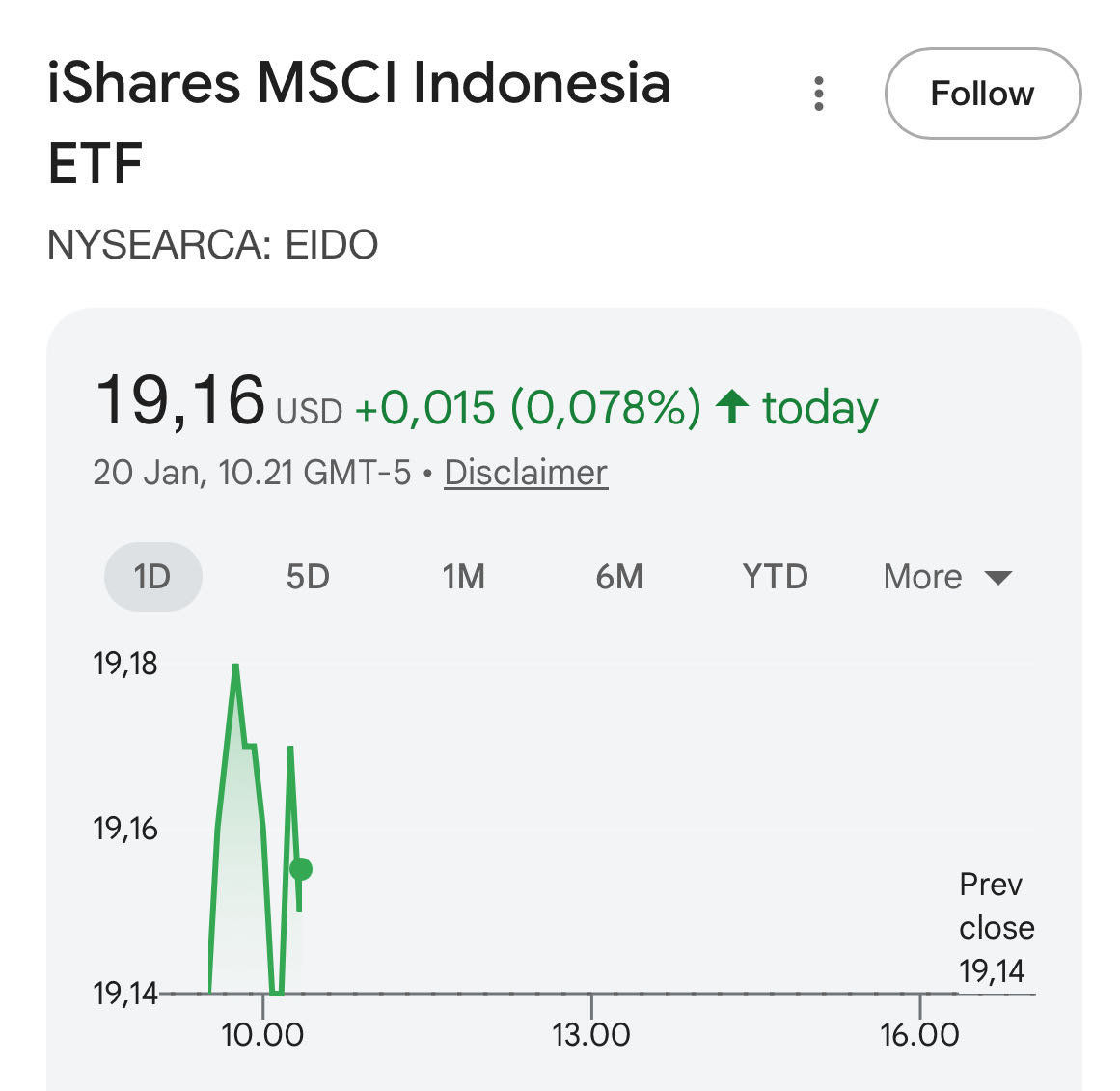Show the 1M price chart
The width and height of the screenshot is (1120, 1091).
pos(463,577)
